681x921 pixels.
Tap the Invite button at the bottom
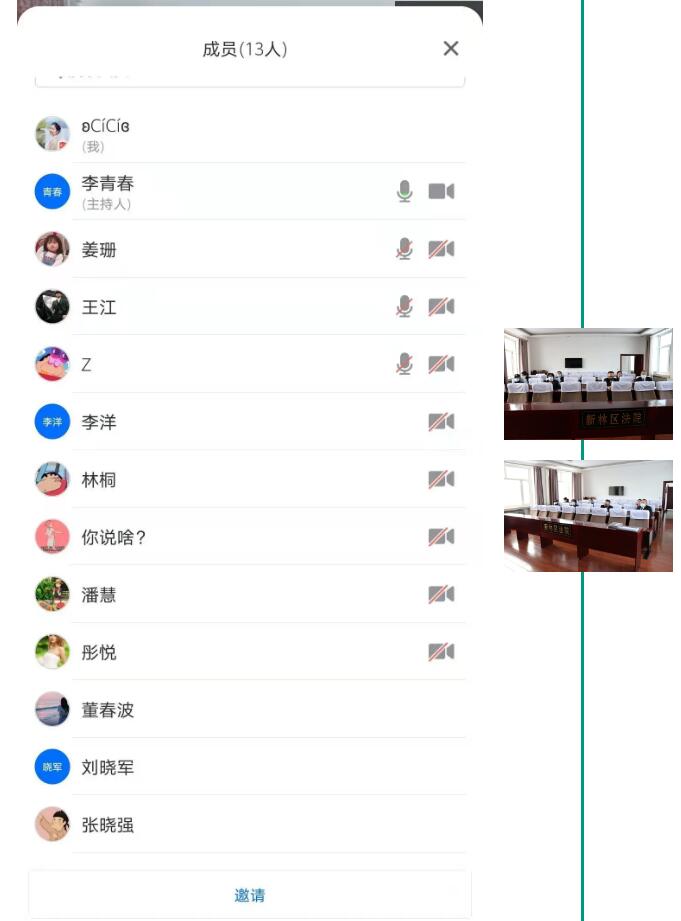coord(250,895)
